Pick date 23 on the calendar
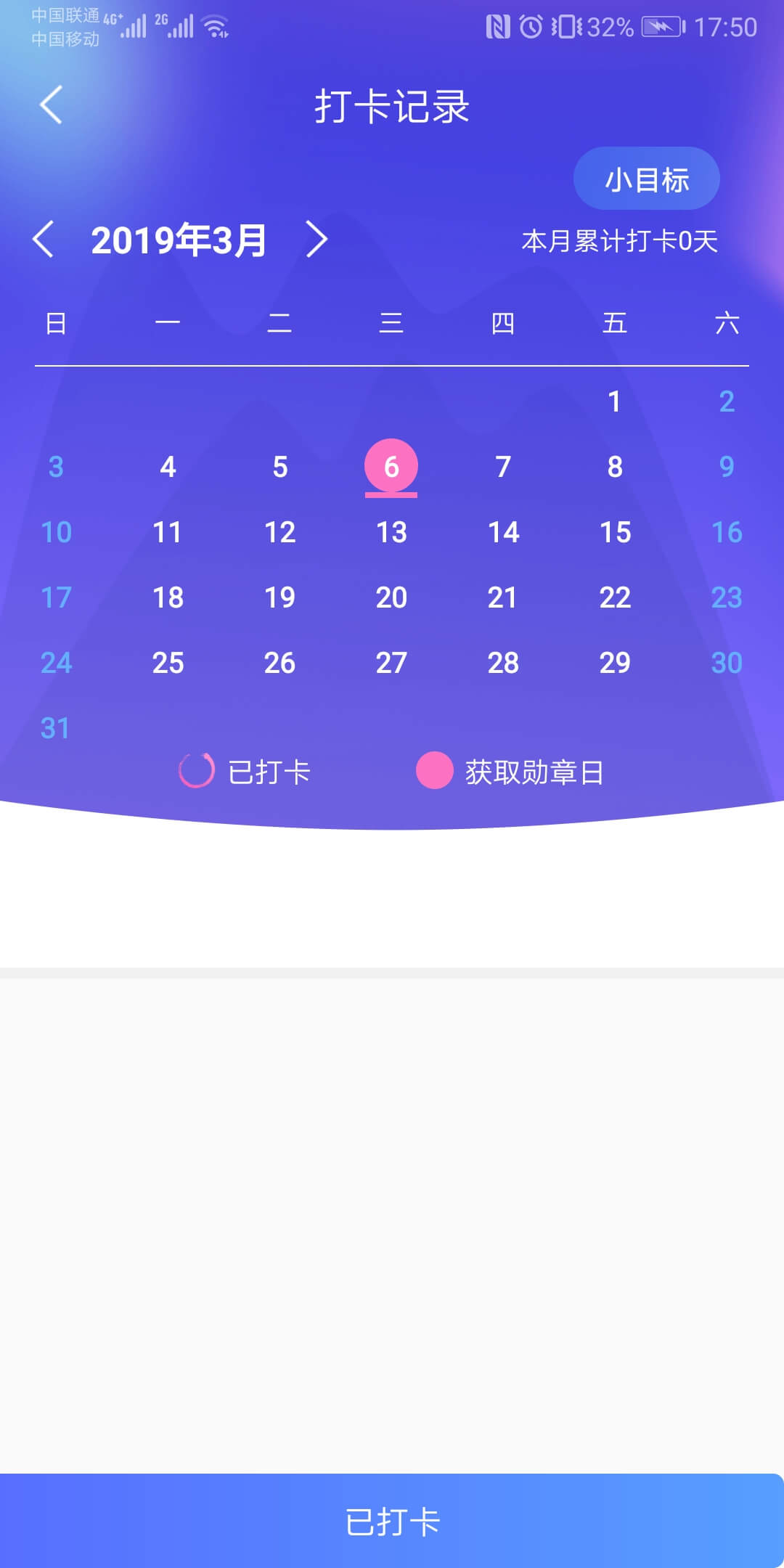Screen dimensions: 784x1568 (727, 597)
